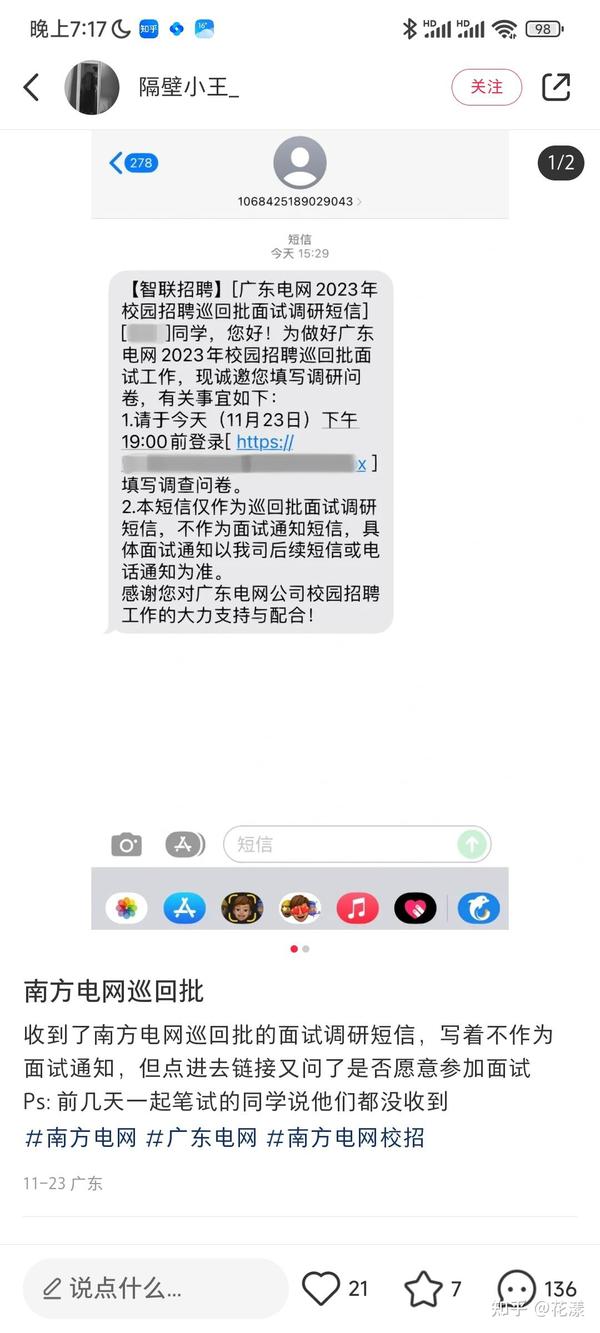Go back using the top-left arrow
Viewport: 600px width, 1333px height.
pyautogui.click(x=31, y=87)
